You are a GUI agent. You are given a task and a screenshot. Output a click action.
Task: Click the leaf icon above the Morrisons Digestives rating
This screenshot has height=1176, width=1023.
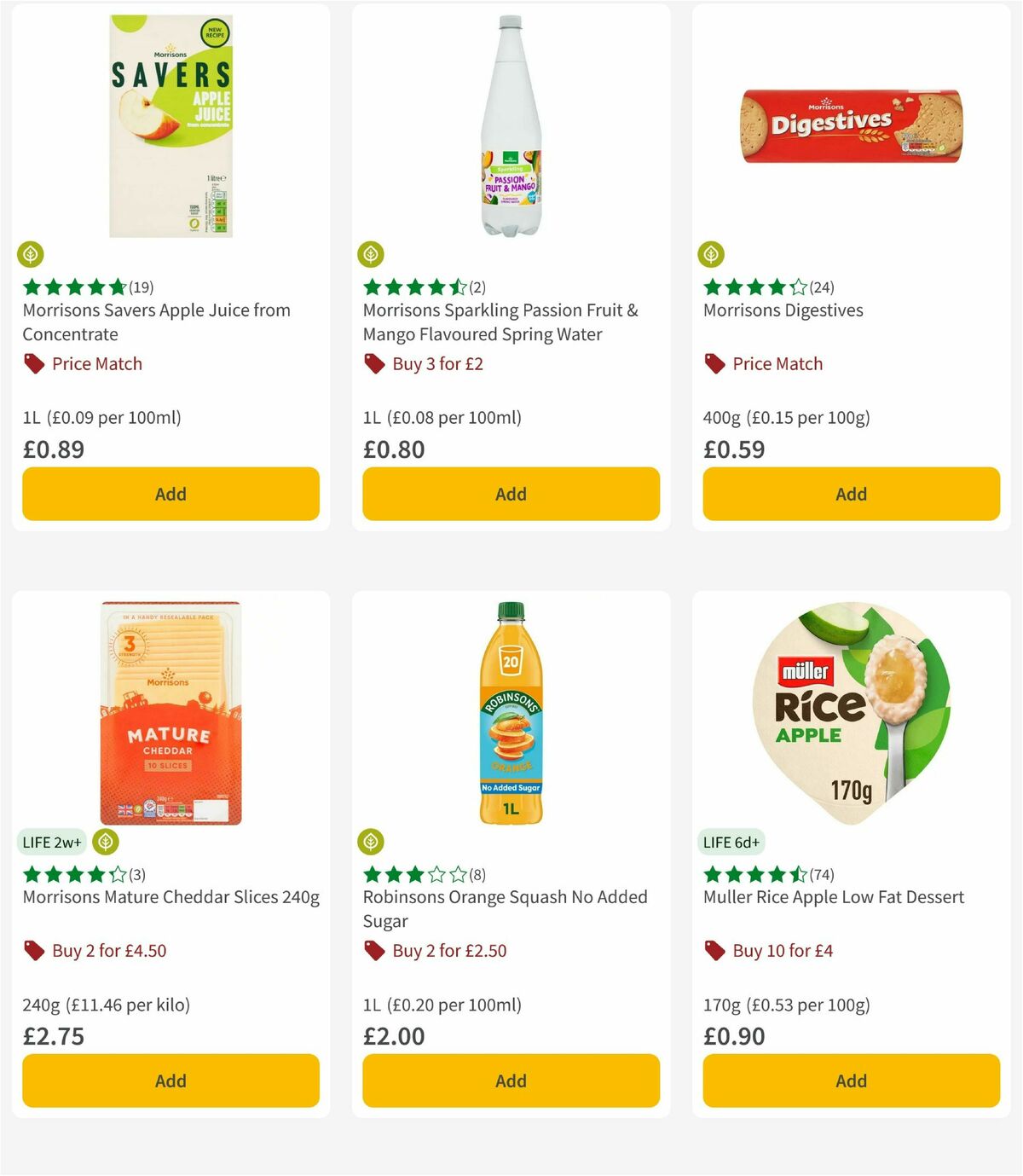coord(711,254)
